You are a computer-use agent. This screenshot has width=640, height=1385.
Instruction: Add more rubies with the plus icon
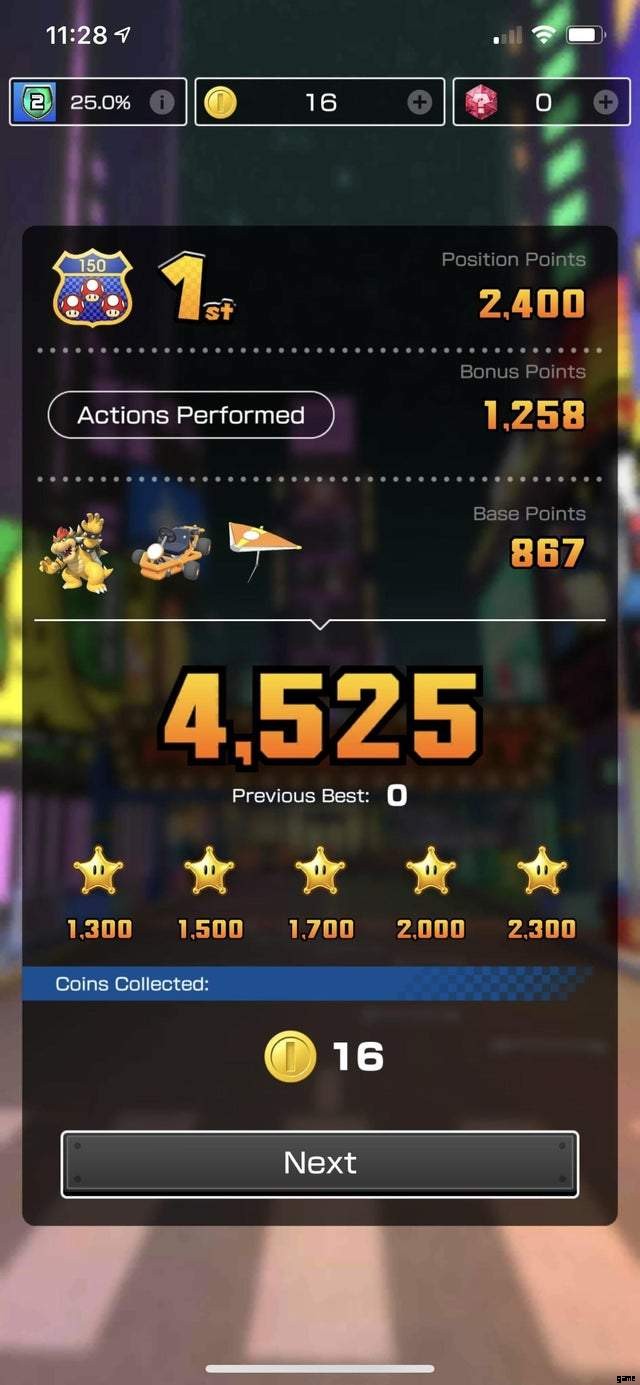click(605, 102)
